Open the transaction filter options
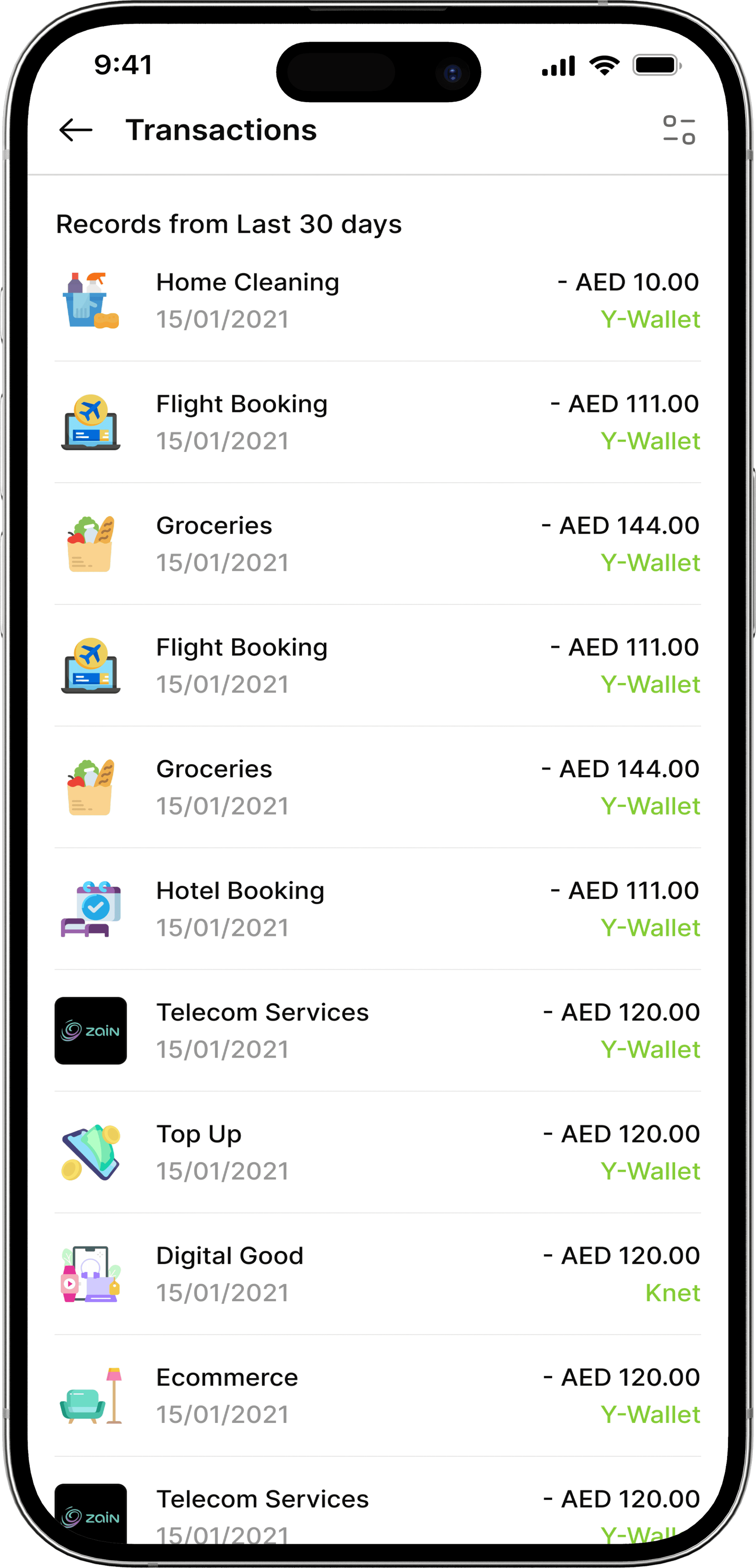This screenshot has height=1568, width=756. [x=679, y=130]
